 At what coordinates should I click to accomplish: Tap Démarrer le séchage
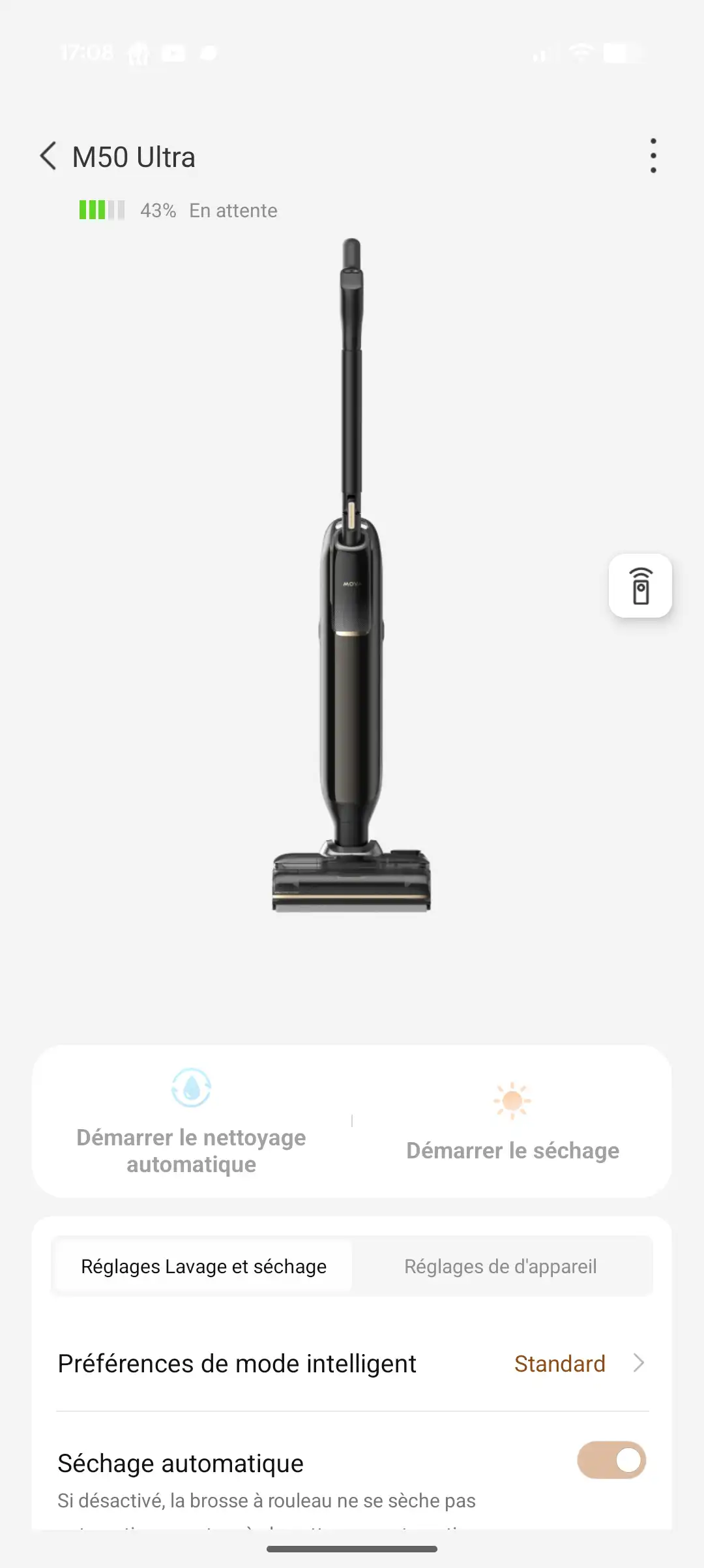(x=512, y=1123)
